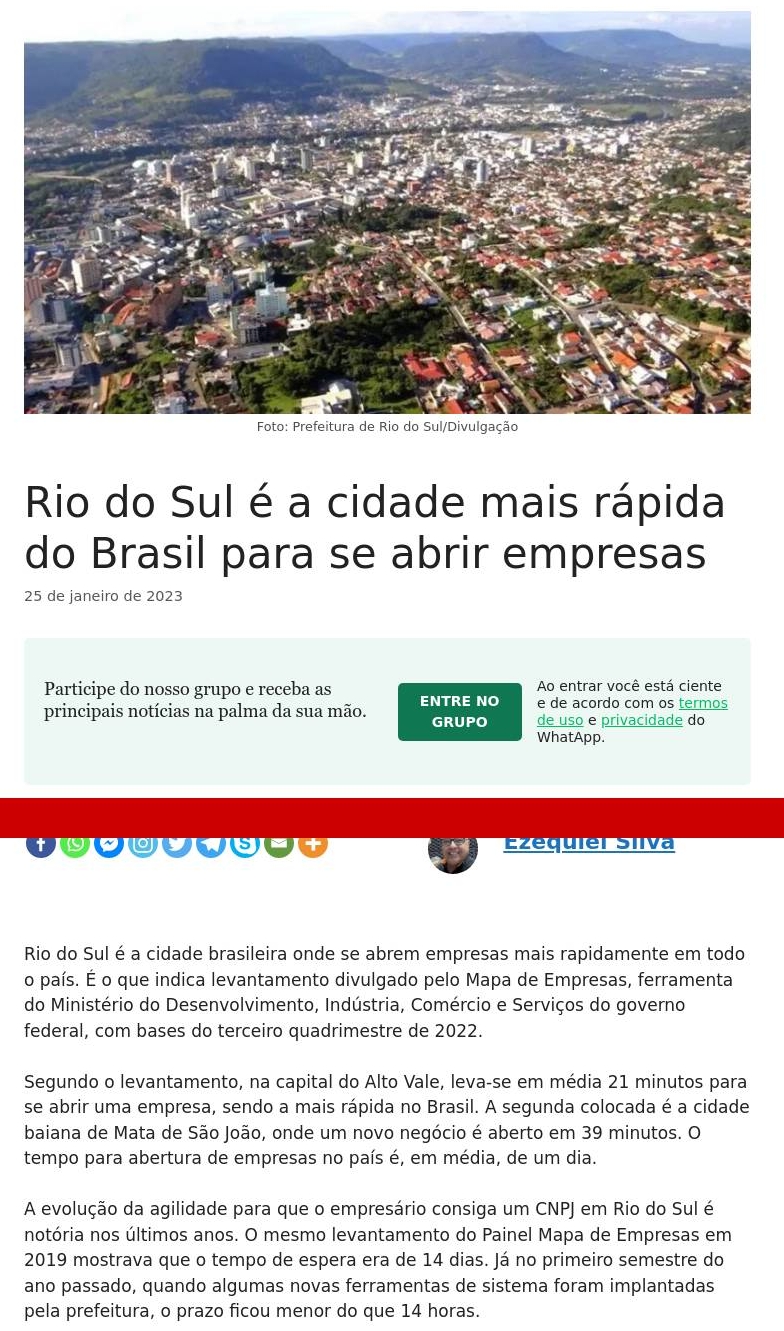Share the article through Messenger
The image size is (784, 1331).
coord(109,846)
